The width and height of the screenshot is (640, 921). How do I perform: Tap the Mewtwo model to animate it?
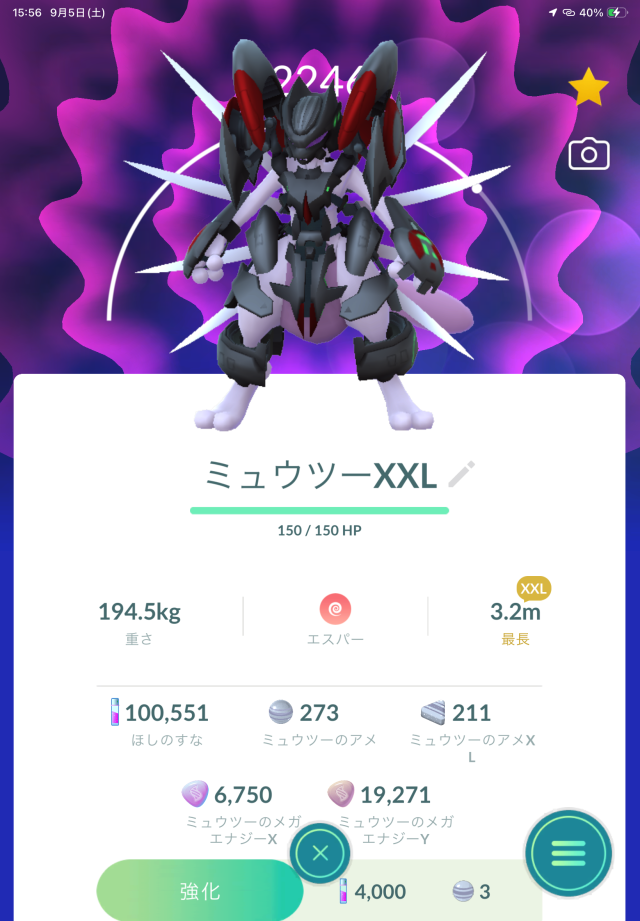click(x=311, y=235)
